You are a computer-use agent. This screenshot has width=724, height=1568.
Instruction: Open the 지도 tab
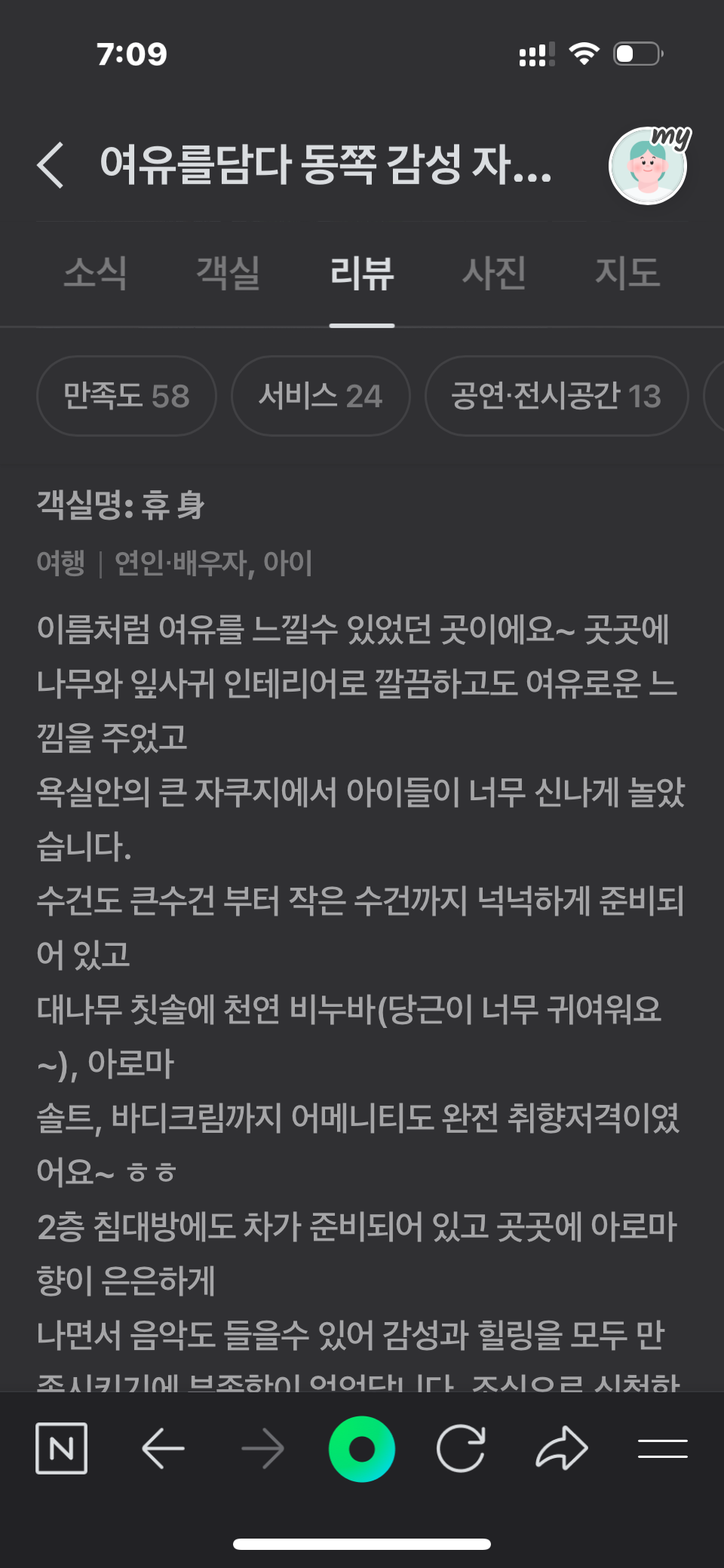coord(627,273)
